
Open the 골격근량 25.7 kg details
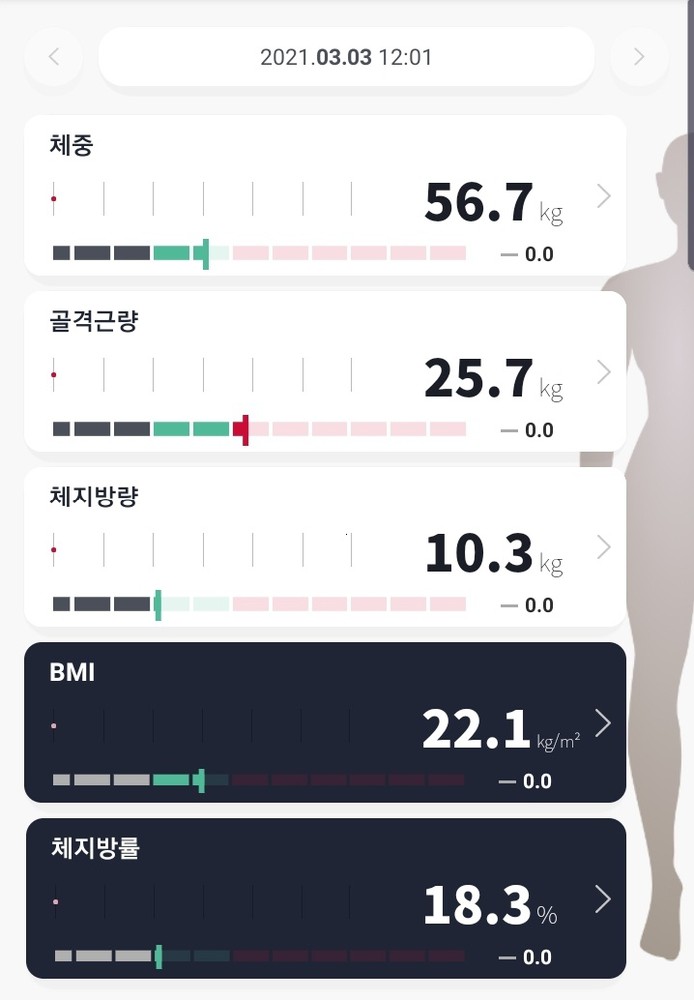pyautogui.click(x=325, y=372)
